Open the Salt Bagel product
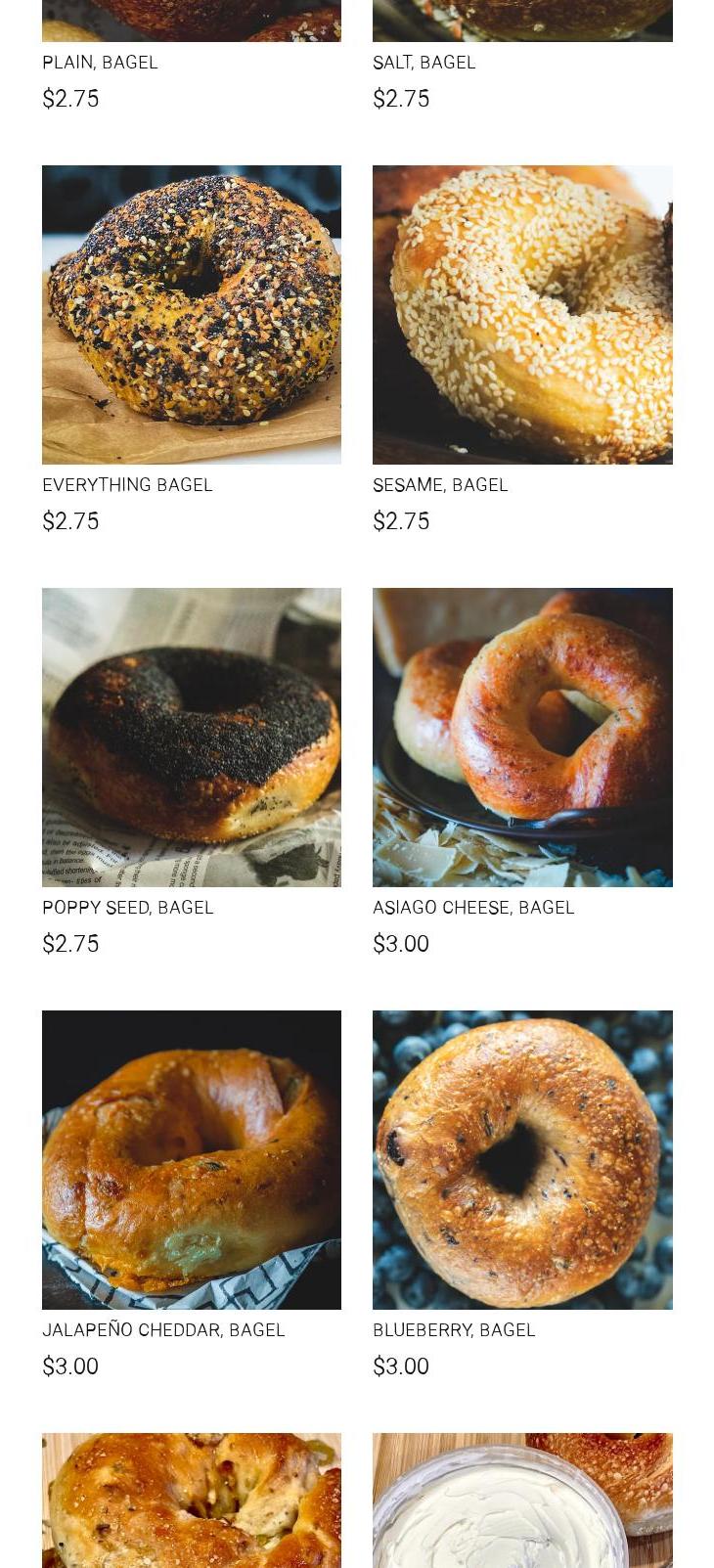Viewport: 714px width, 1568px height. coord(424,63)
